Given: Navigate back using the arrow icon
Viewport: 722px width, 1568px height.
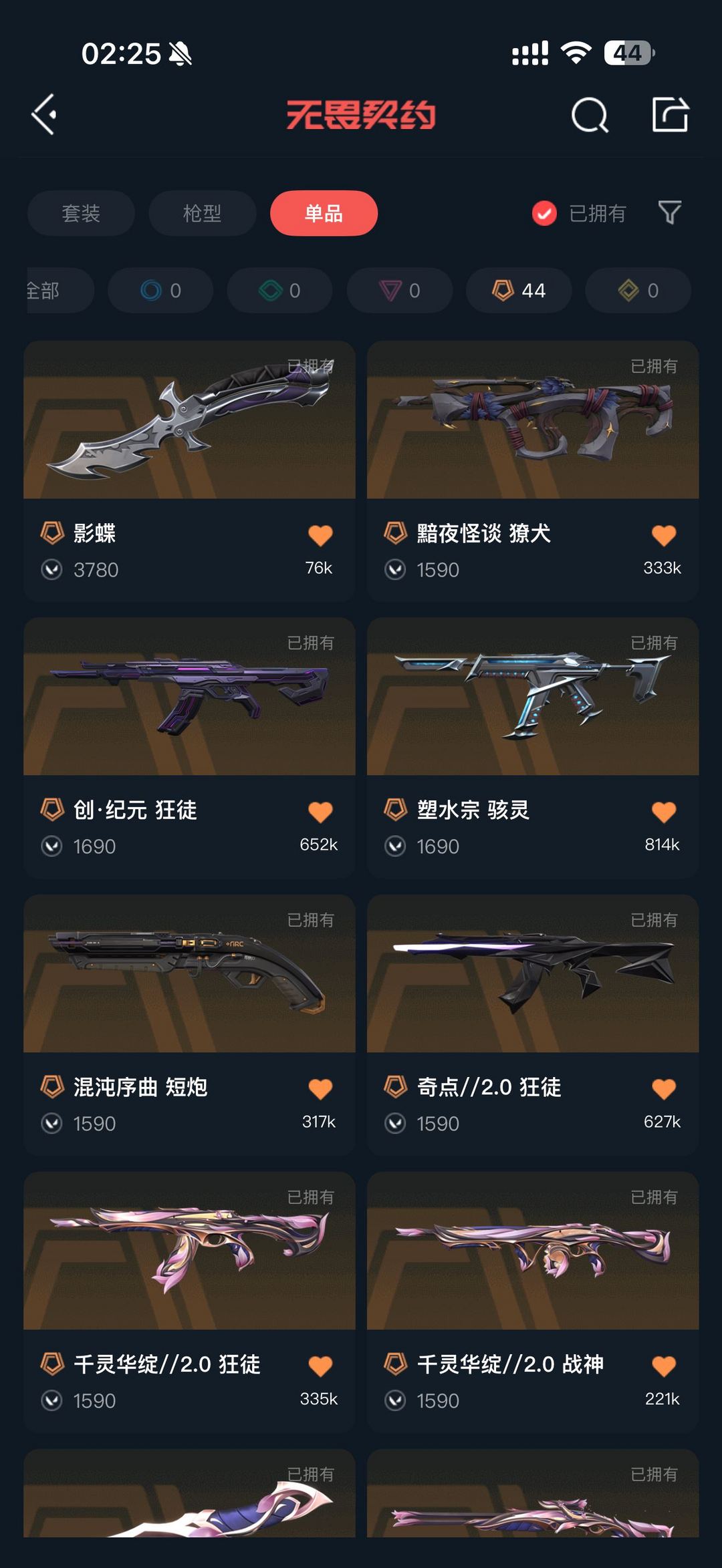Looking at the screenshot, I should (x=44, y=115).
